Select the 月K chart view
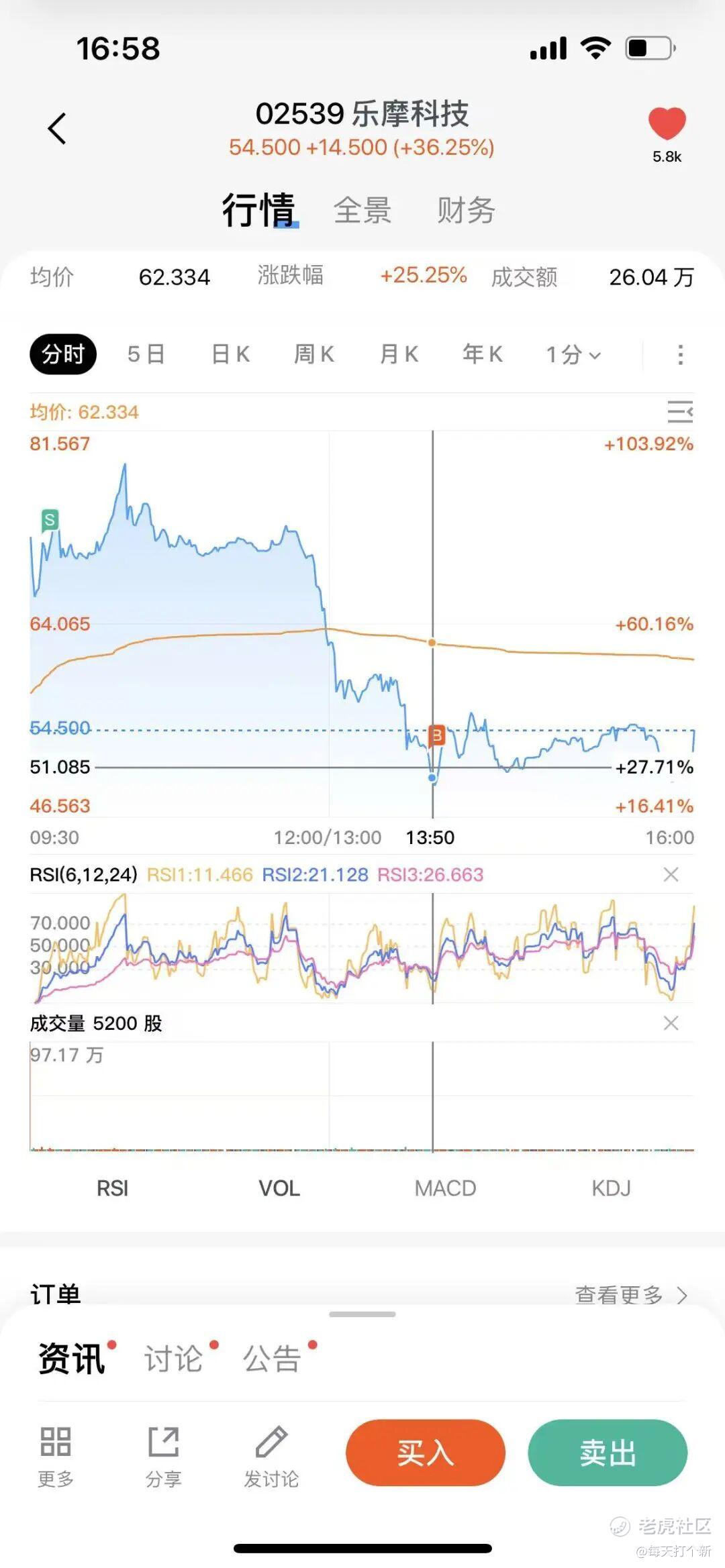 [399, 354]
